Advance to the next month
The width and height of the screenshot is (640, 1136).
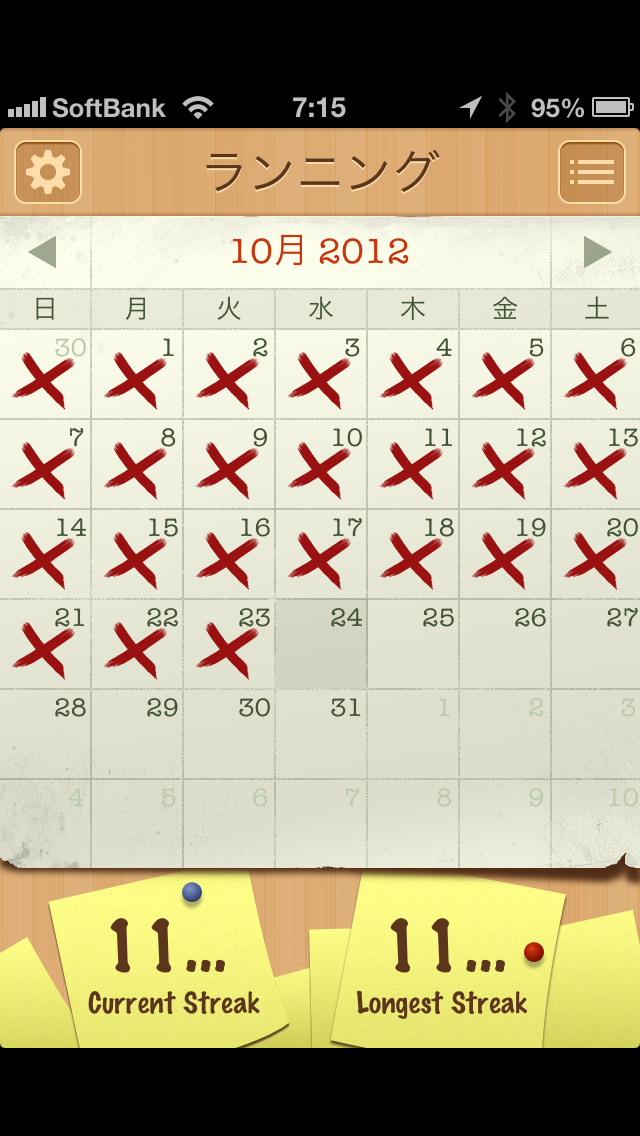(598, 252)
